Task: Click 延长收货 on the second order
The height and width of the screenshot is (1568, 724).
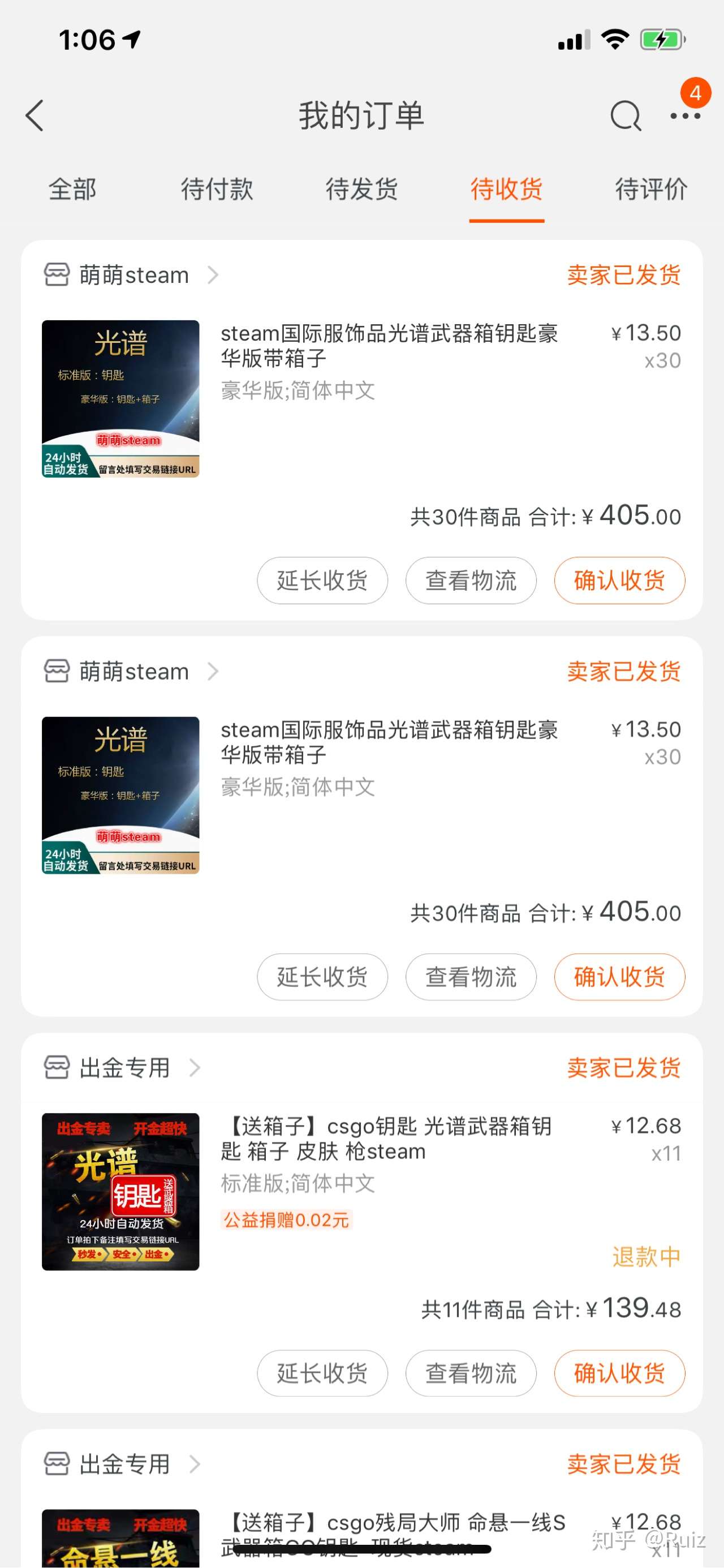Action: [322, 976]
